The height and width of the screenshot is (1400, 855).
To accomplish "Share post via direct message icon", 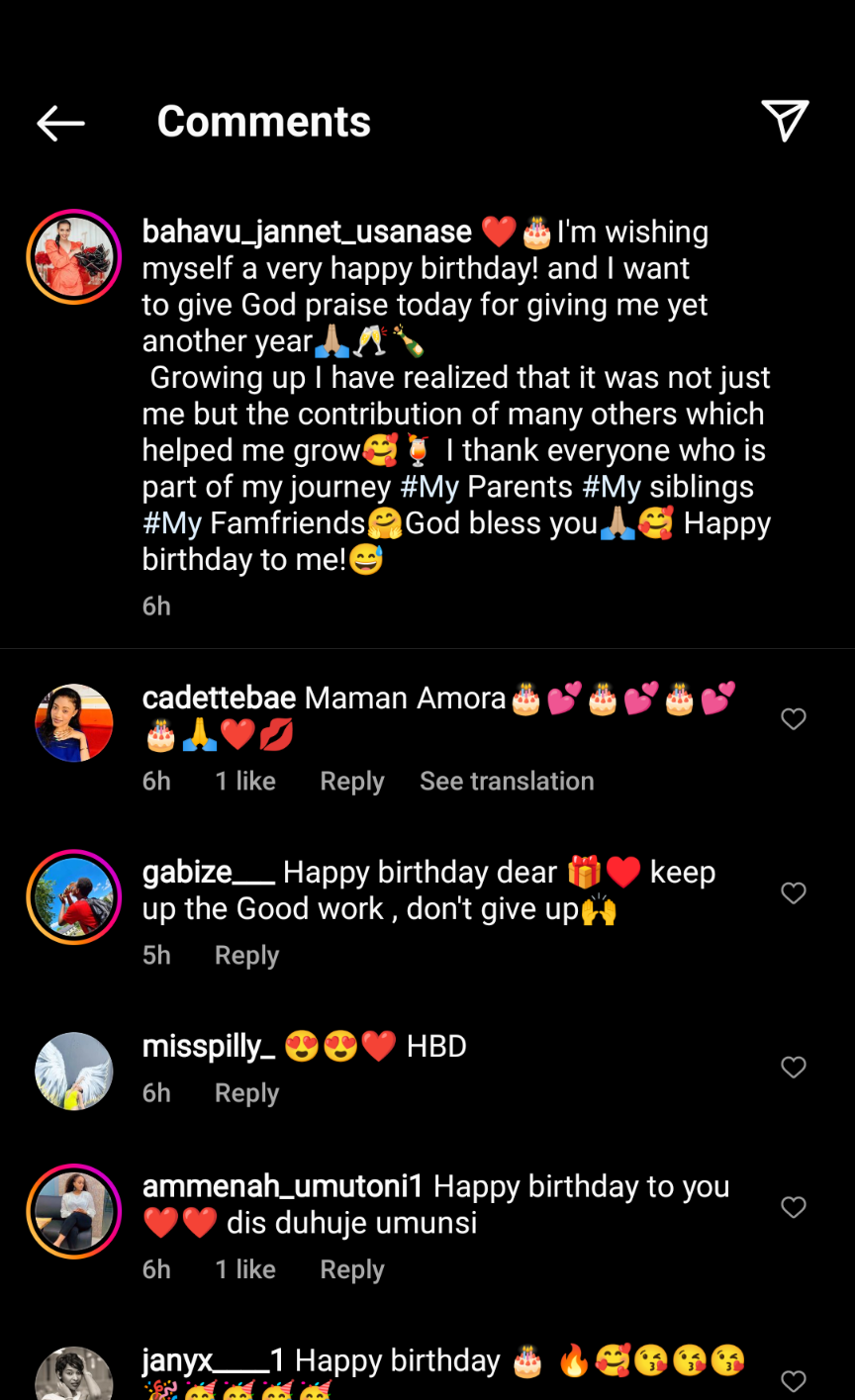I will coord(785,122).
